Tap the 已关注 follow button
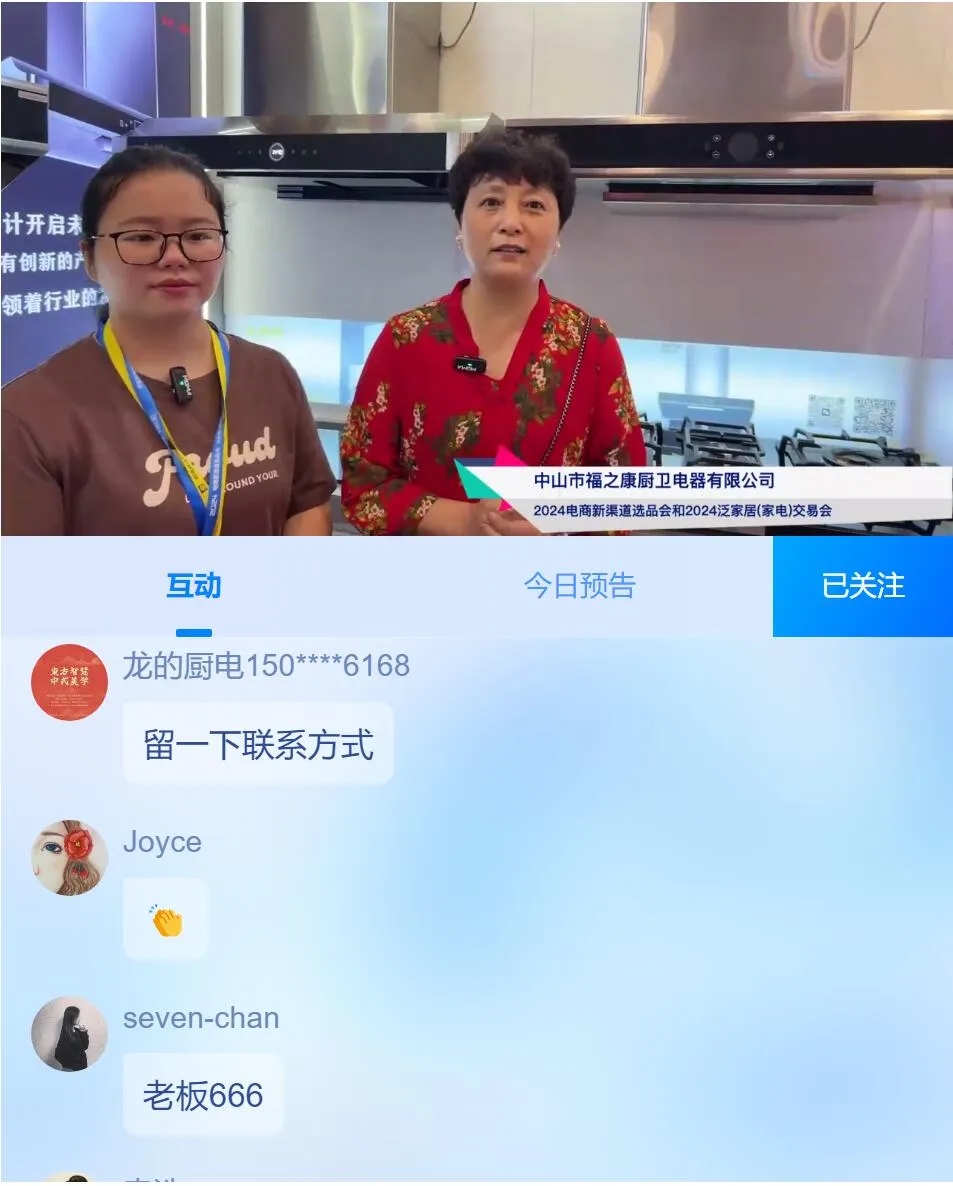The height and width of the screenshot is (1186, 953). click(862, 586)
